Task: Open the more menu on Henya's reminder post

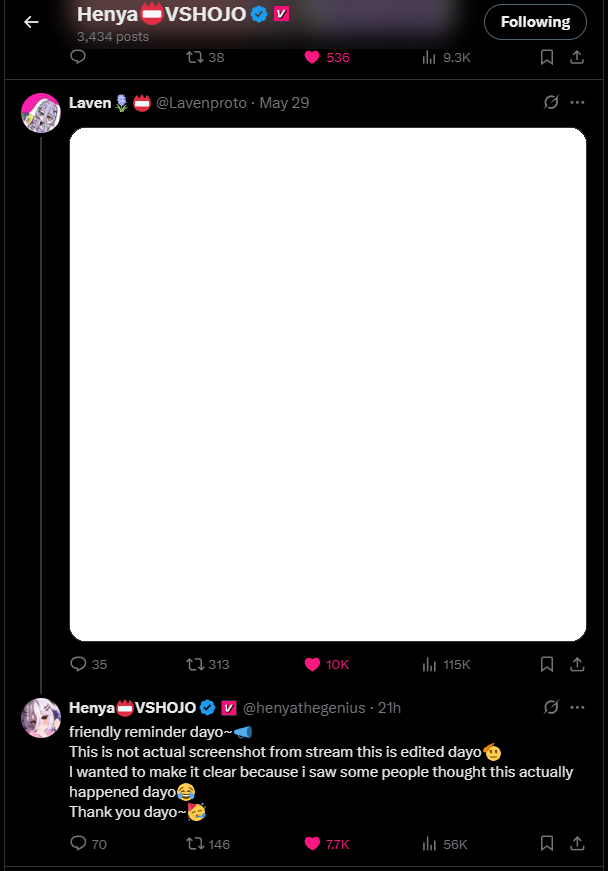Action: (x=577, y=708)
